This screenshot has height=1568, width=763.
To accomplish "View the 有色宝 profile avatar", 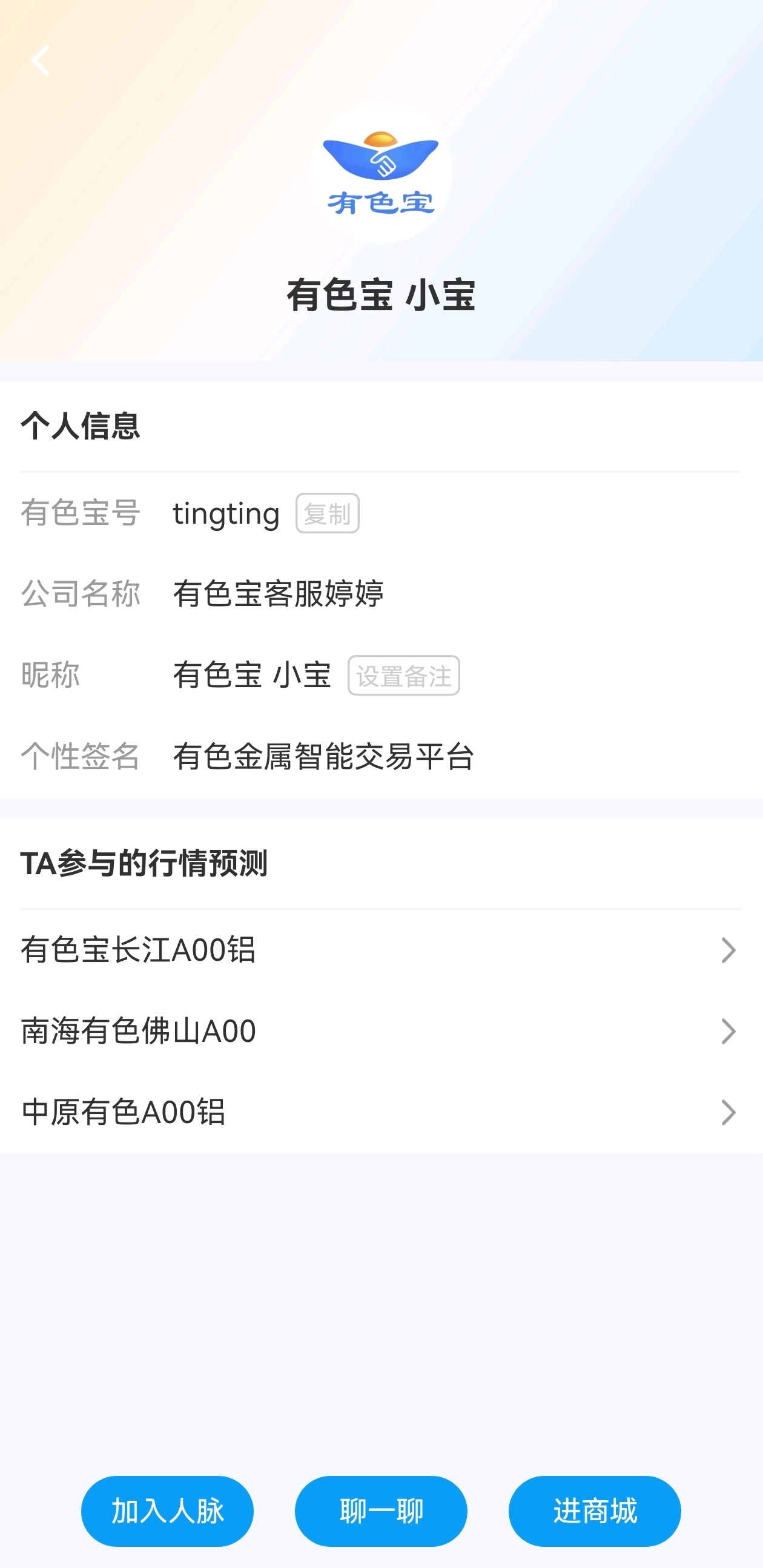I will click(x=381, y=173).
